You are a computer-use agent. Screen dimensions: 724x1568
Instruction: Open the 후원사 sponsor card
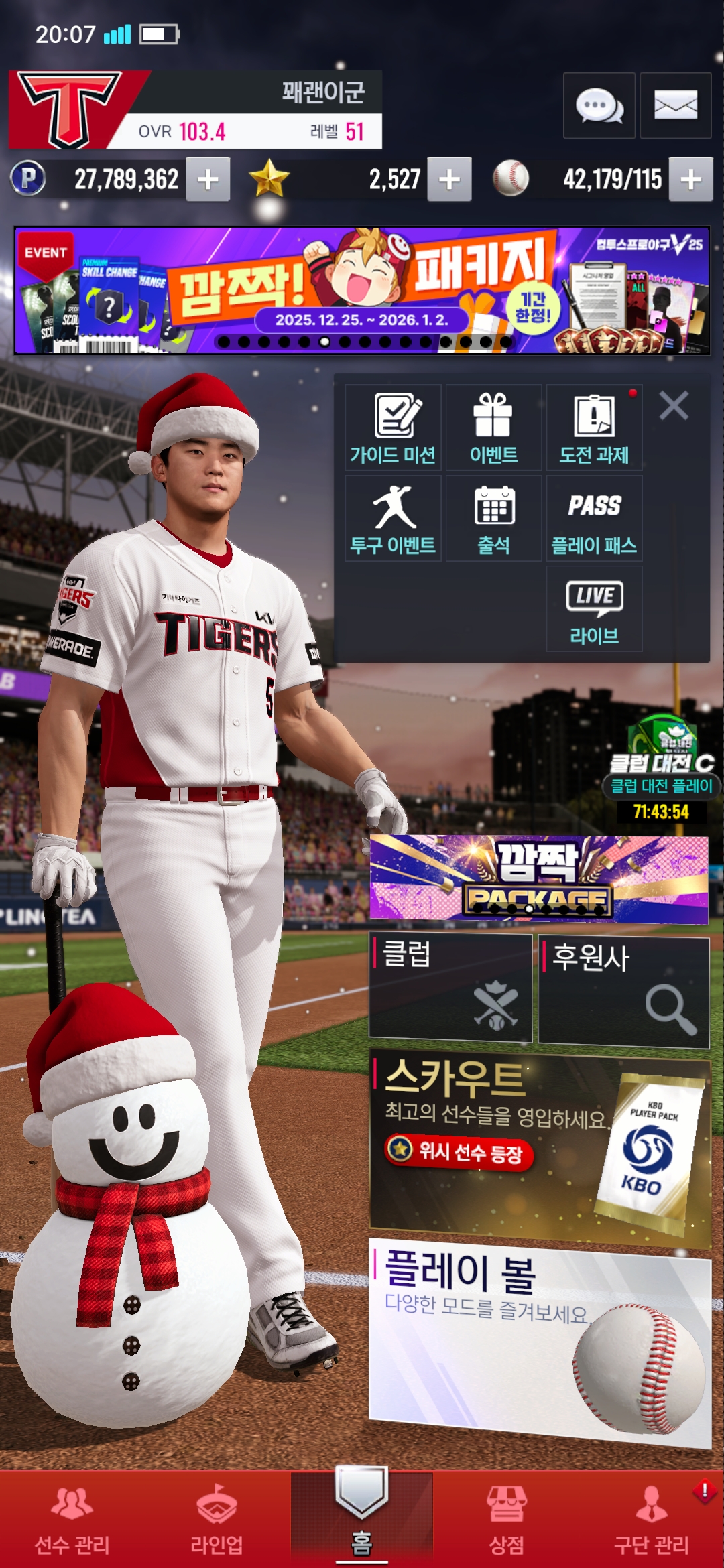(x=623, y=992)
